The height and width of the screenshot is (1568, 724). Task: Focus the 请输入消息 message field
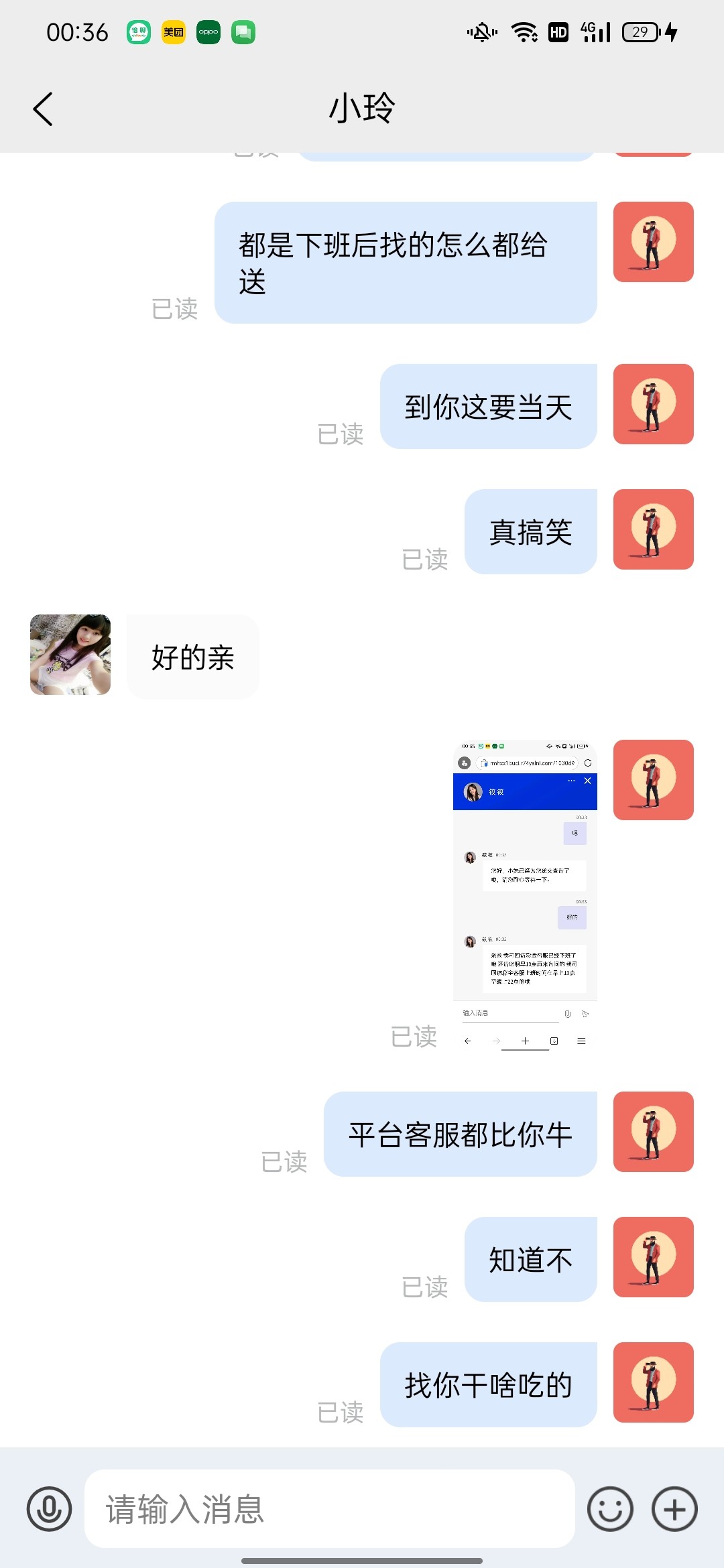coord(328,1509)
